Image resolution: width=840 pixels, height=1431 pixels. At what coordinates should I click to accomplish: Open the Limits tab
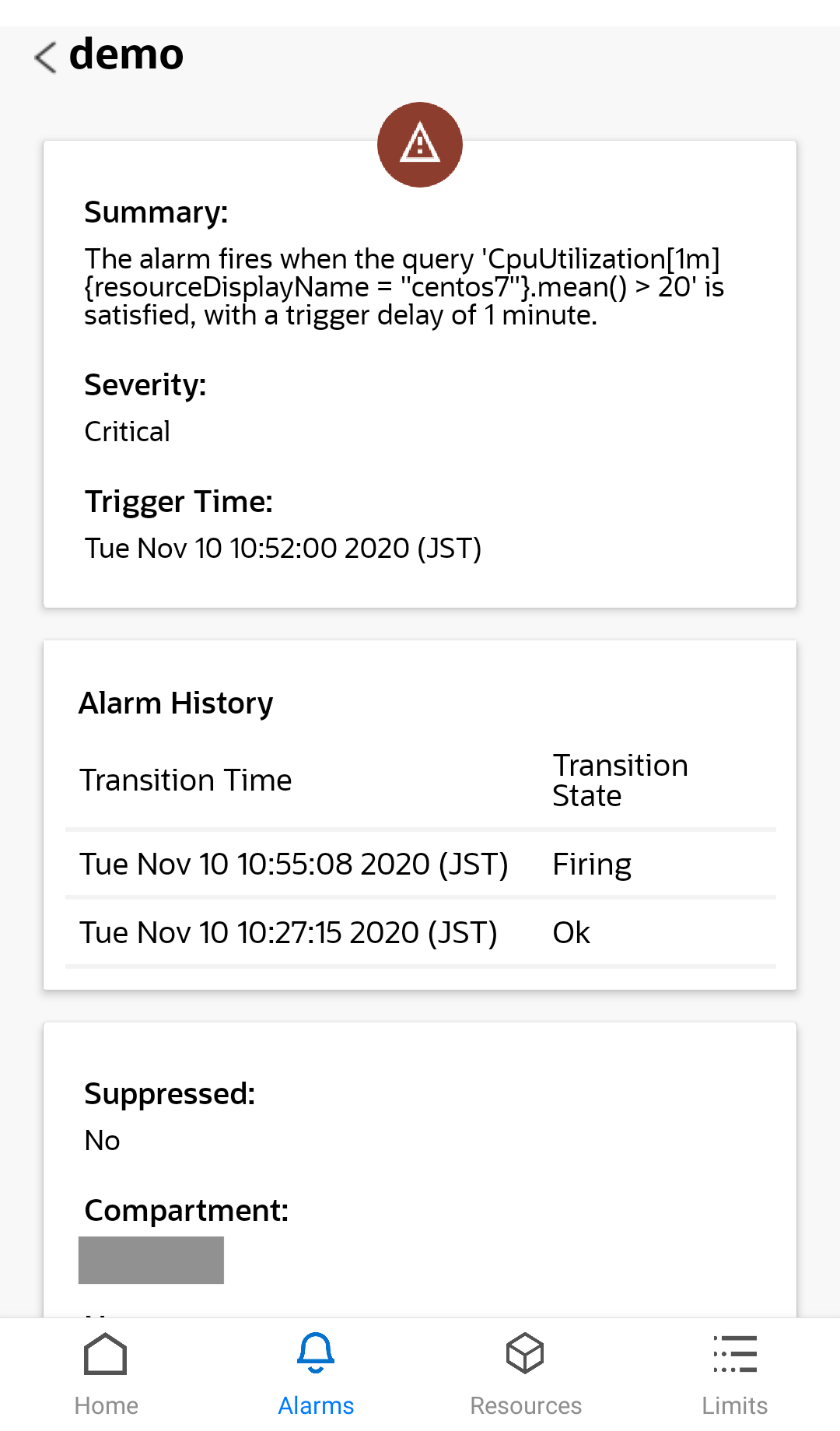tap(735, 1375)
